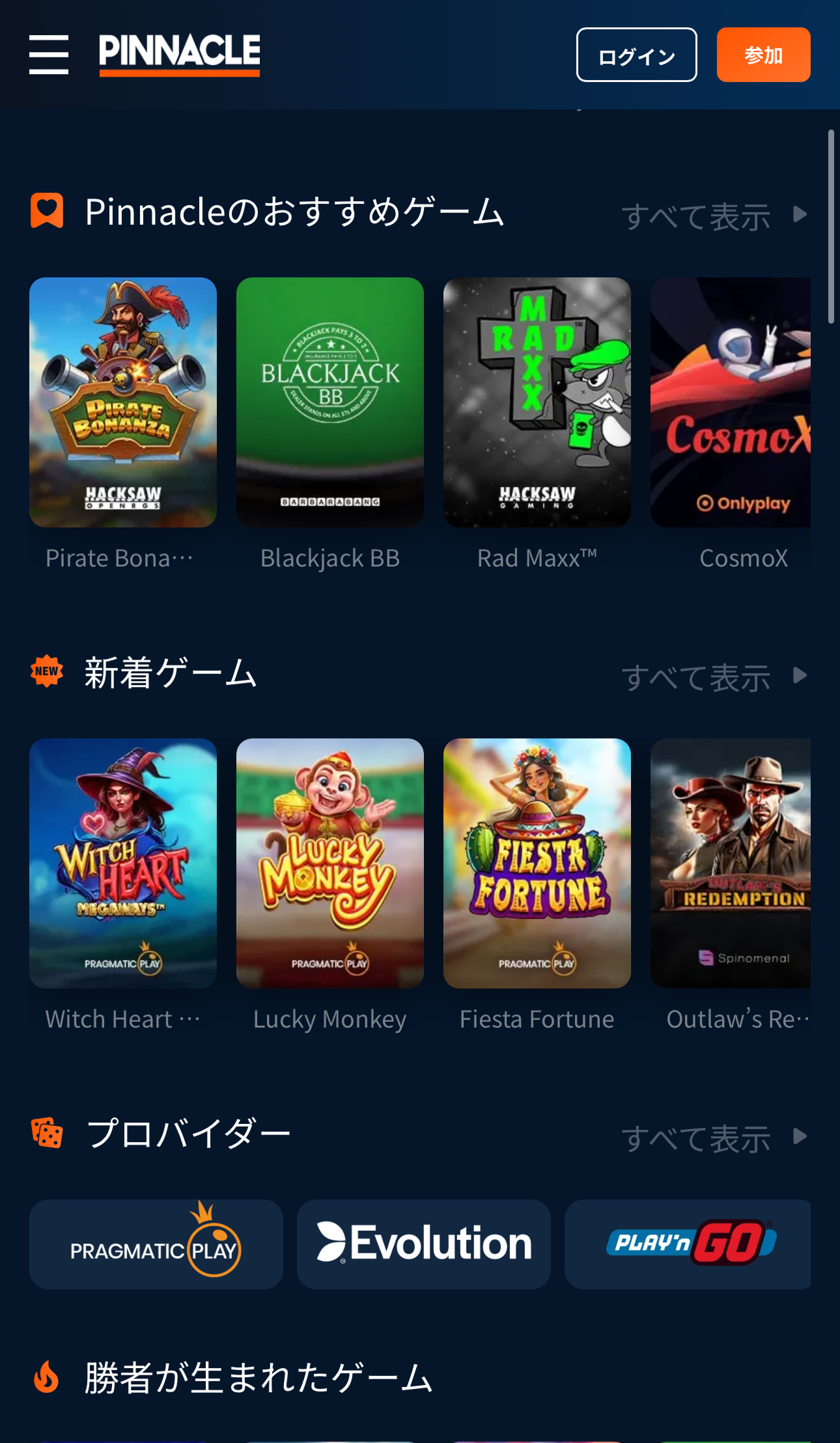Open the Pirate Bonanza game
This screenshot has width=840, height=1443.
pyautogui.click(x=123, y=402)
